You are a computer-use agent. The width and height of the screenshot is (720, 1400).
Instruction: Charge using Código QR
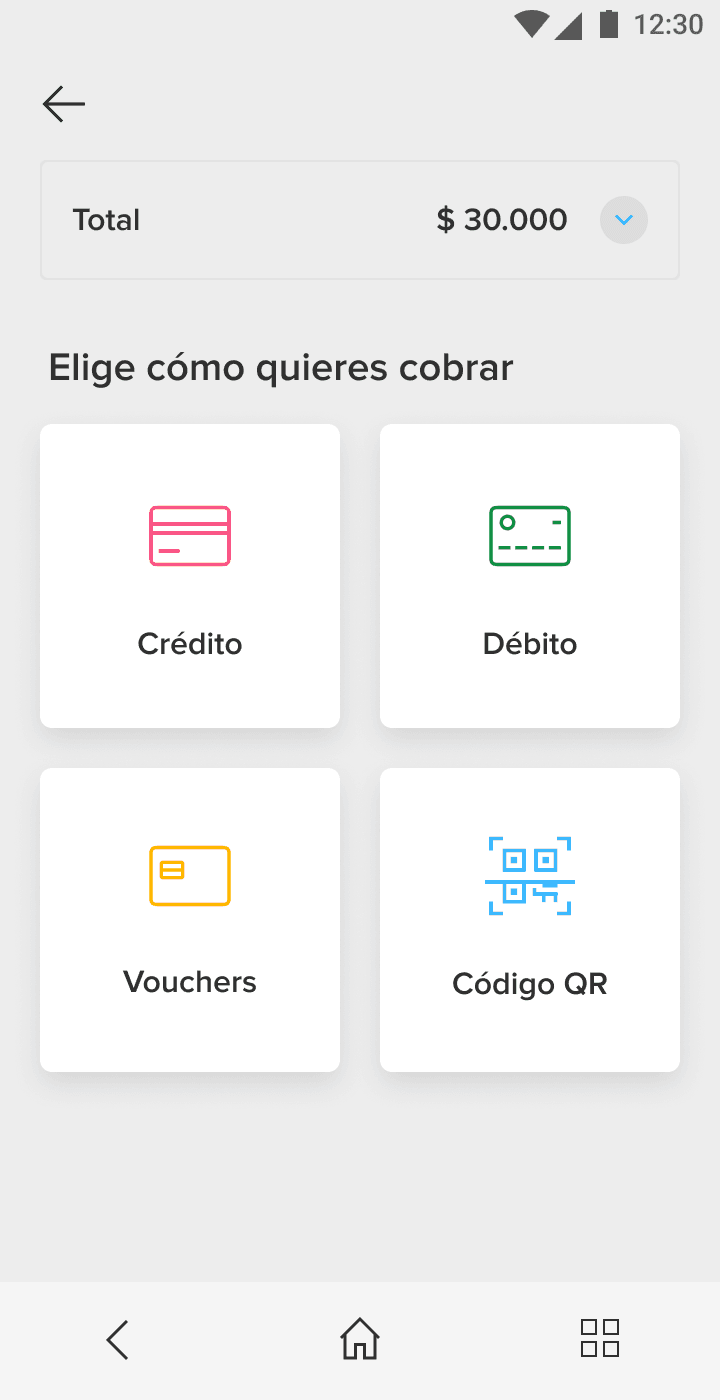click(x=530, y=920)
